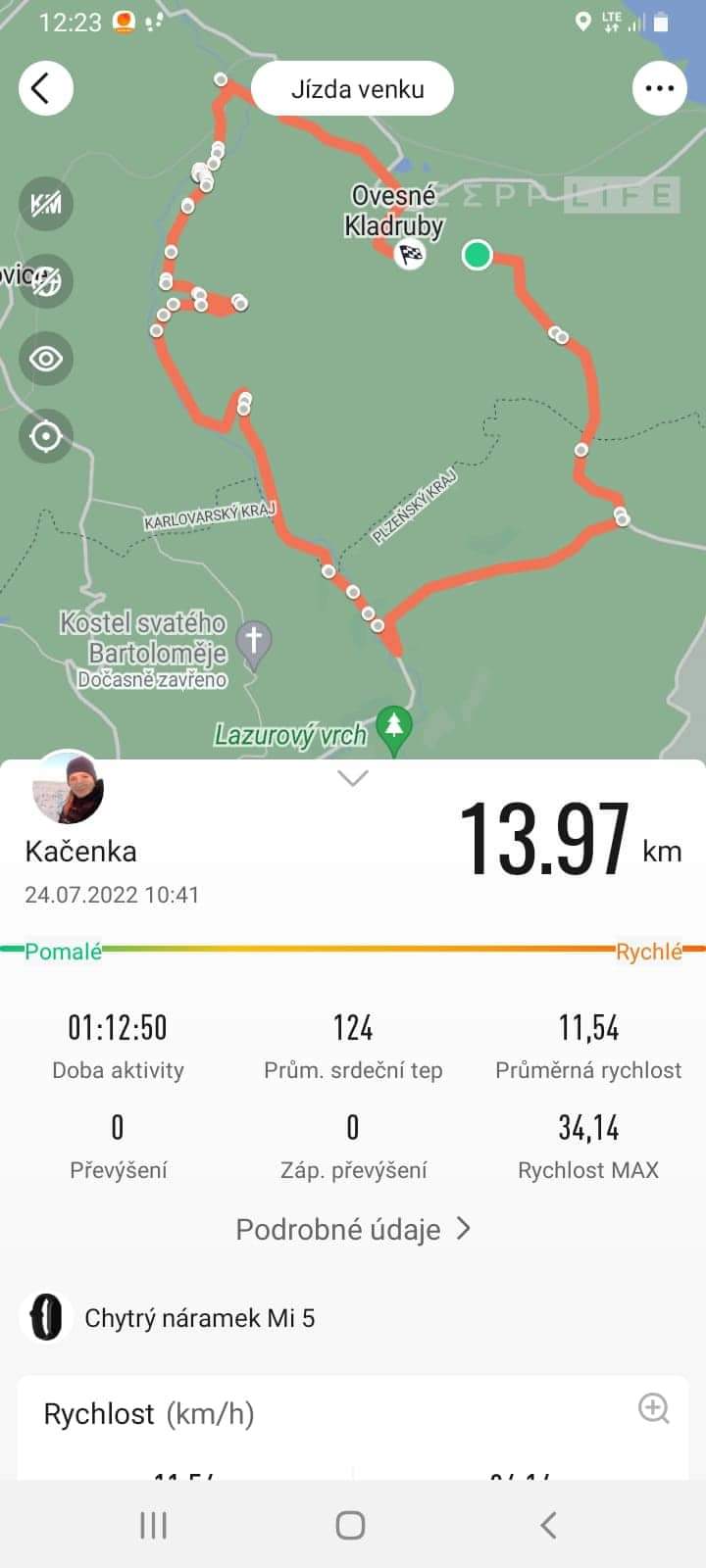Image resolution: width=706 pixels, height=1568 pixels.
Task: Recenter the map with the target icon
Action: 46,436
